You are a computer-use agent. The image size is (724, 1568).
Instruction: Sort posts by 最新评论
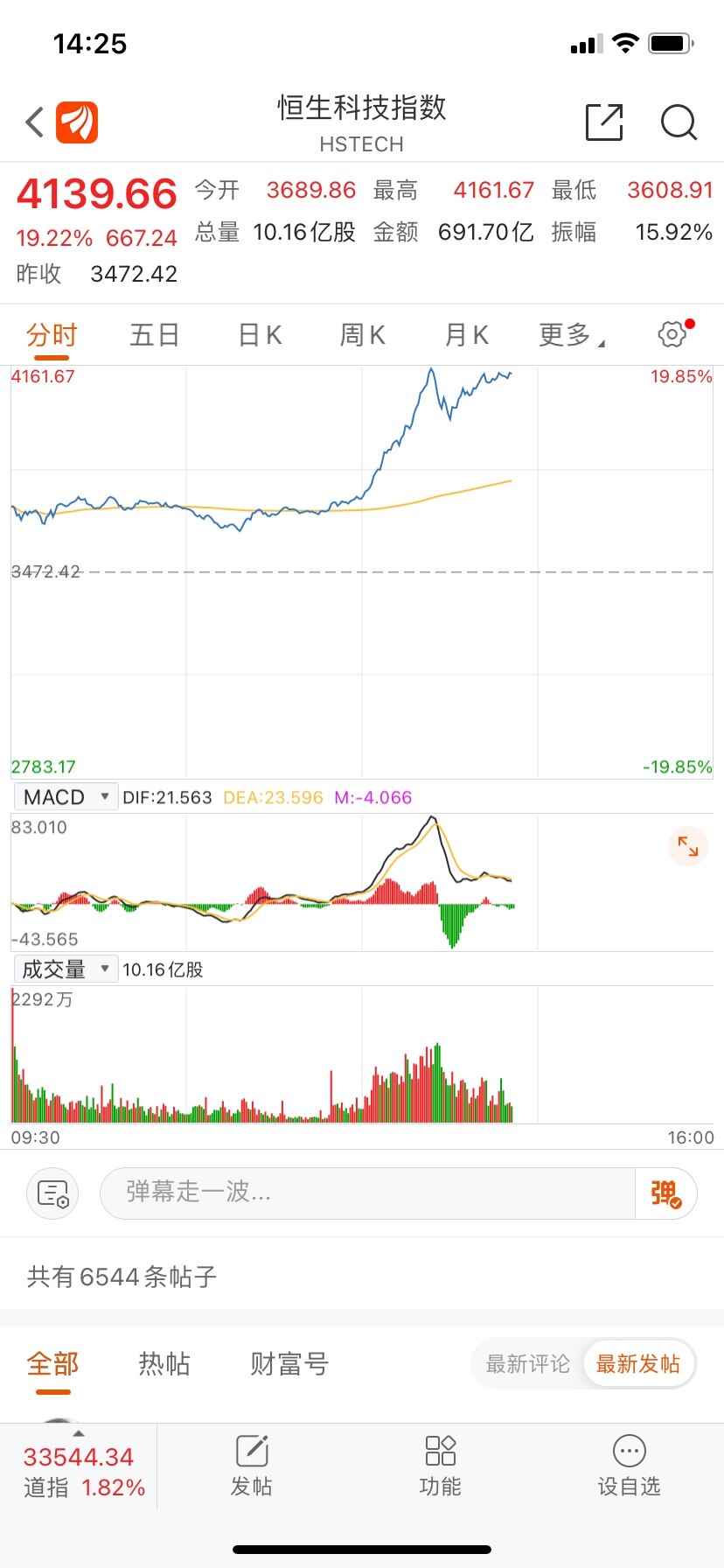(x=527, y=1363)
